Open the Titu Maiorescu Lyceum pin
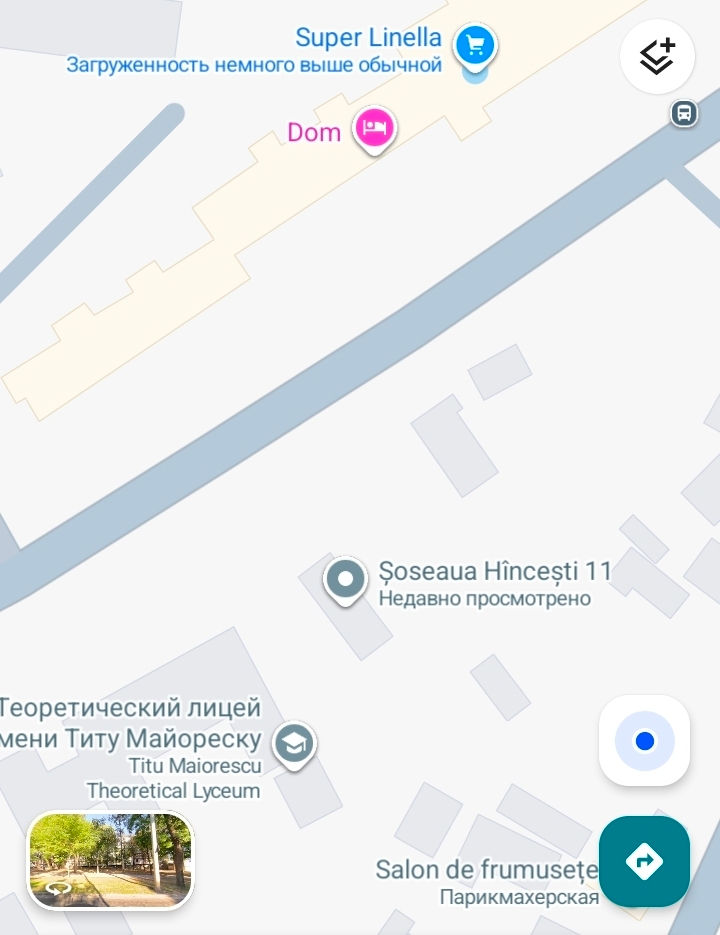Viewport: 720px width, 935px height. pyautogui.click(x=295, y=746)
